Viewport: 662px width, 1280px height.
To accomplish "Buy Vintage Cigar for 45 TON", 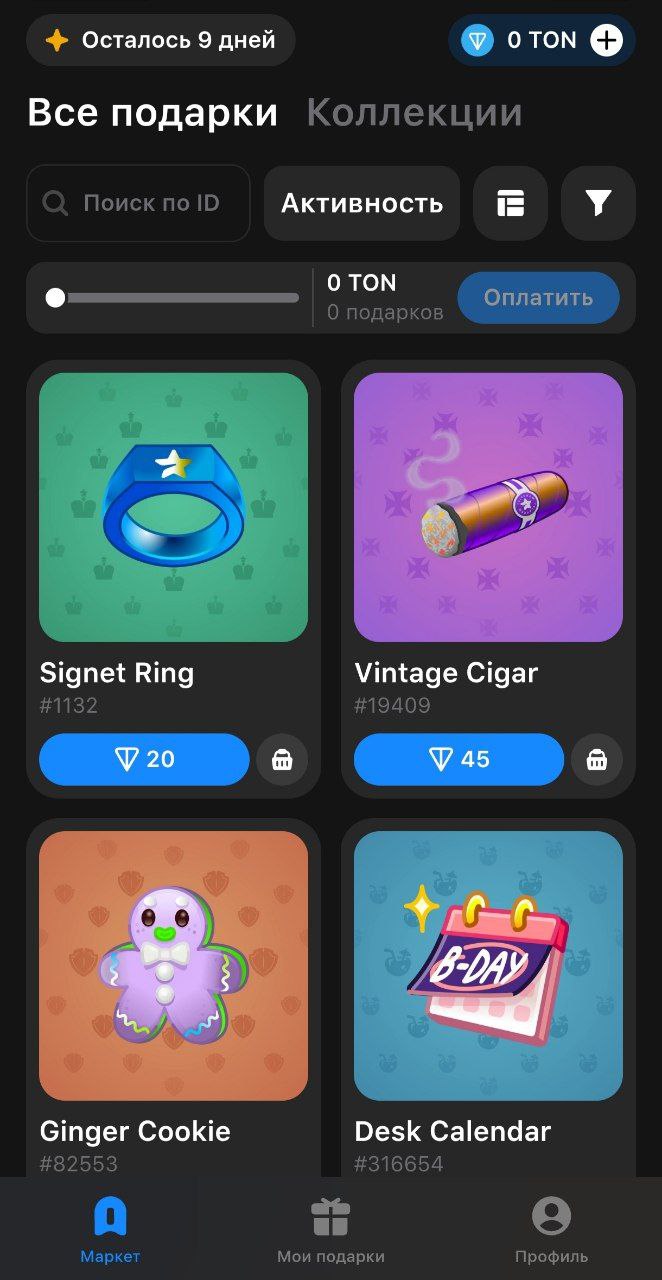I will point(459,759).
